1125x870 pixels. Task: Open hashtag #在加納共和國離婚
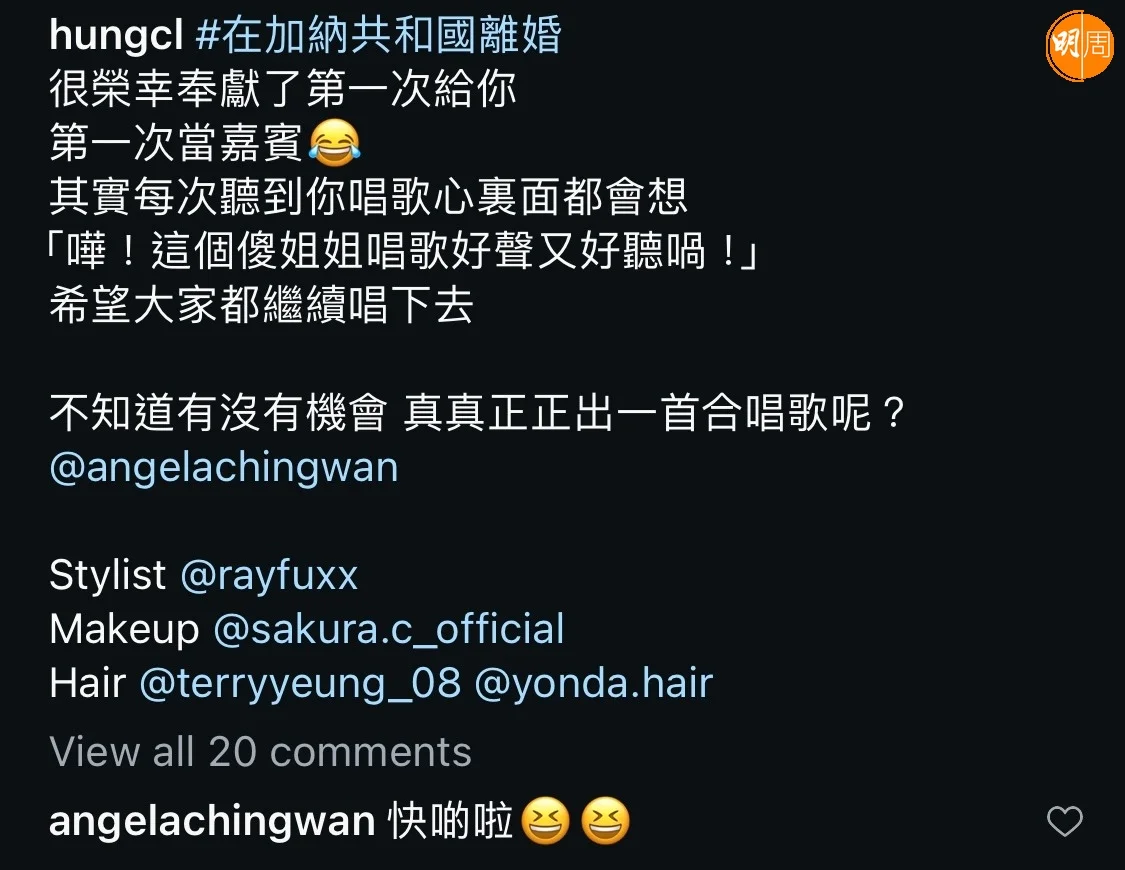pos(378,37)
